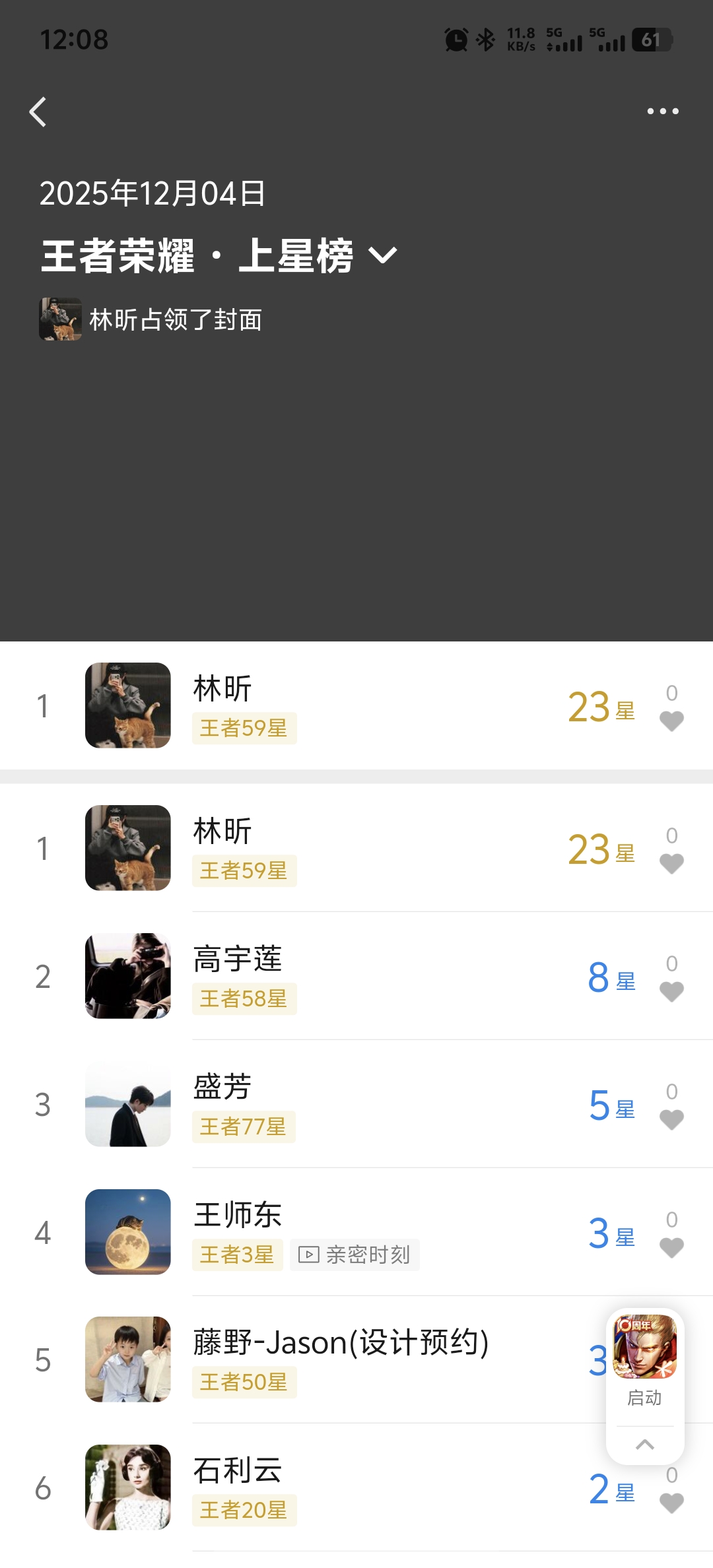Like 石利云's 2星 result
The height and width of the screenshot is (1568, 713).
(x=671, y=1503)
